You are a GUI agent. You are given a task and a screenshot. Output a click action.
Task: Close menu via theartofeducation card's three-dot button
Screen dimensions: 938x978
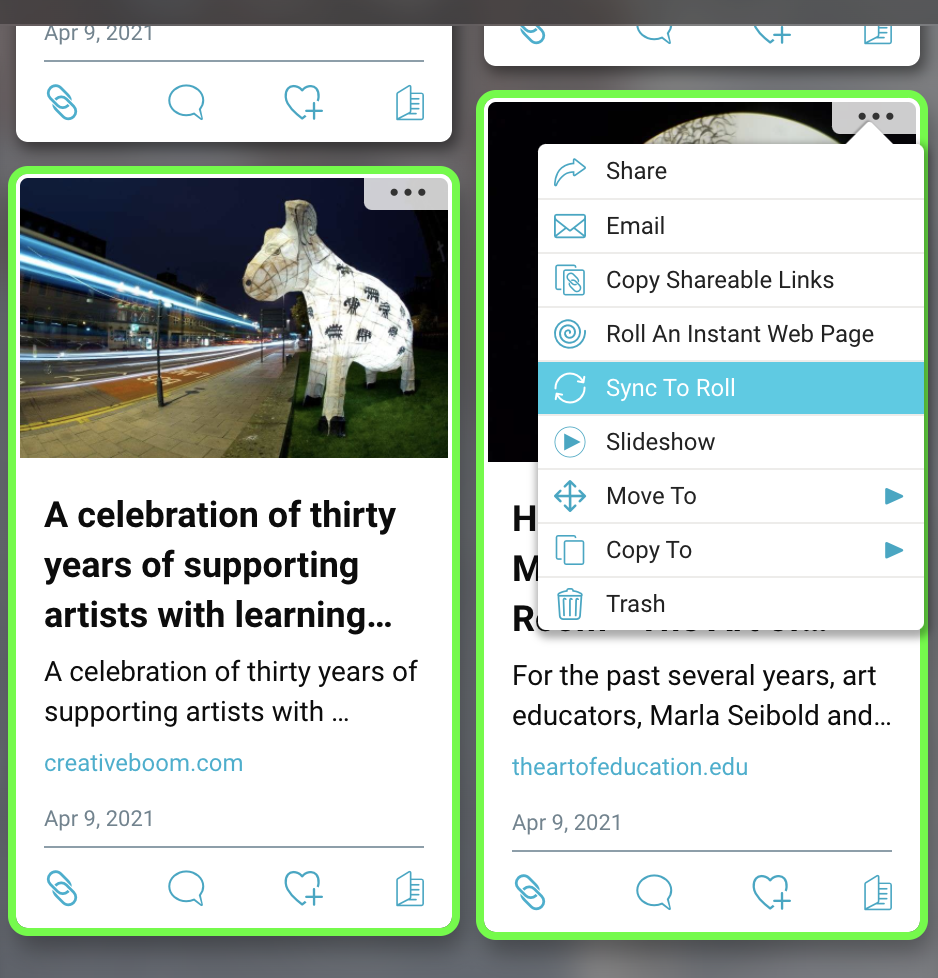(875, 117)
